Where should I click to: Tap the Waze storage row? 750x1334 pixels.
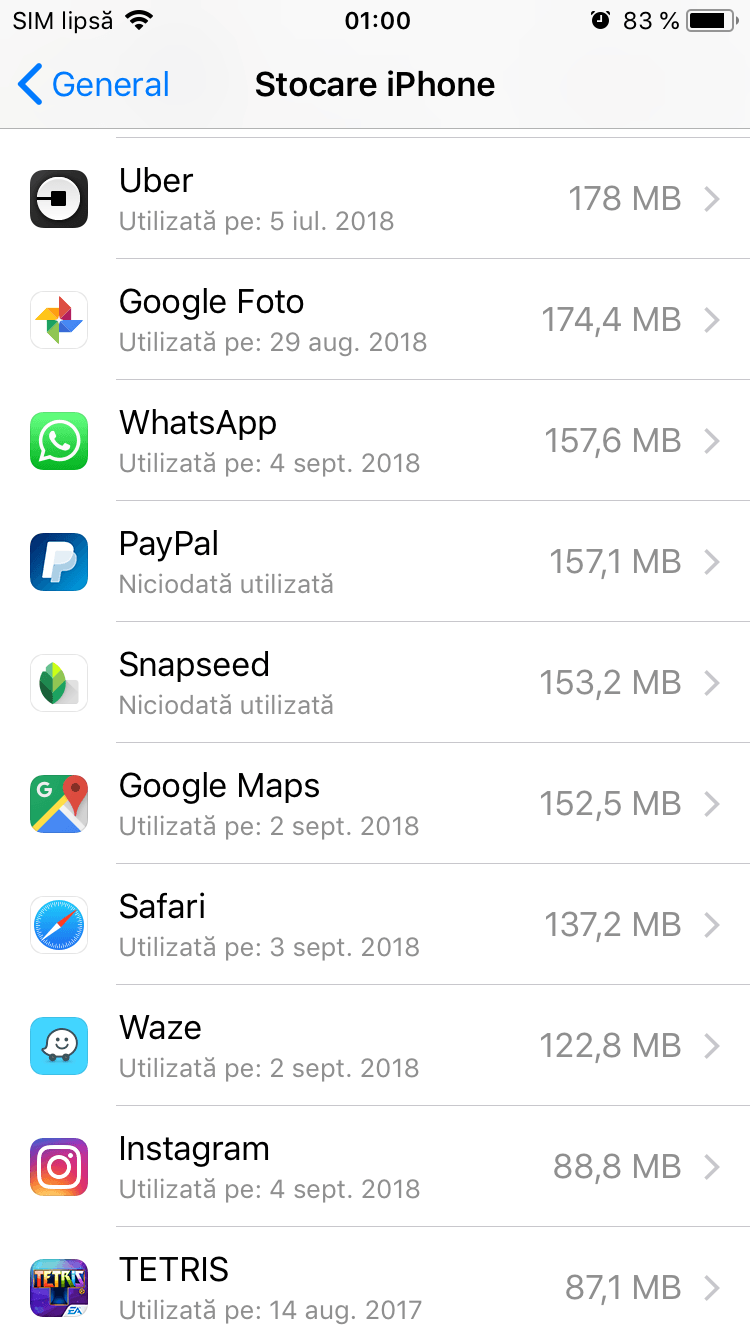coord(375,1046)
